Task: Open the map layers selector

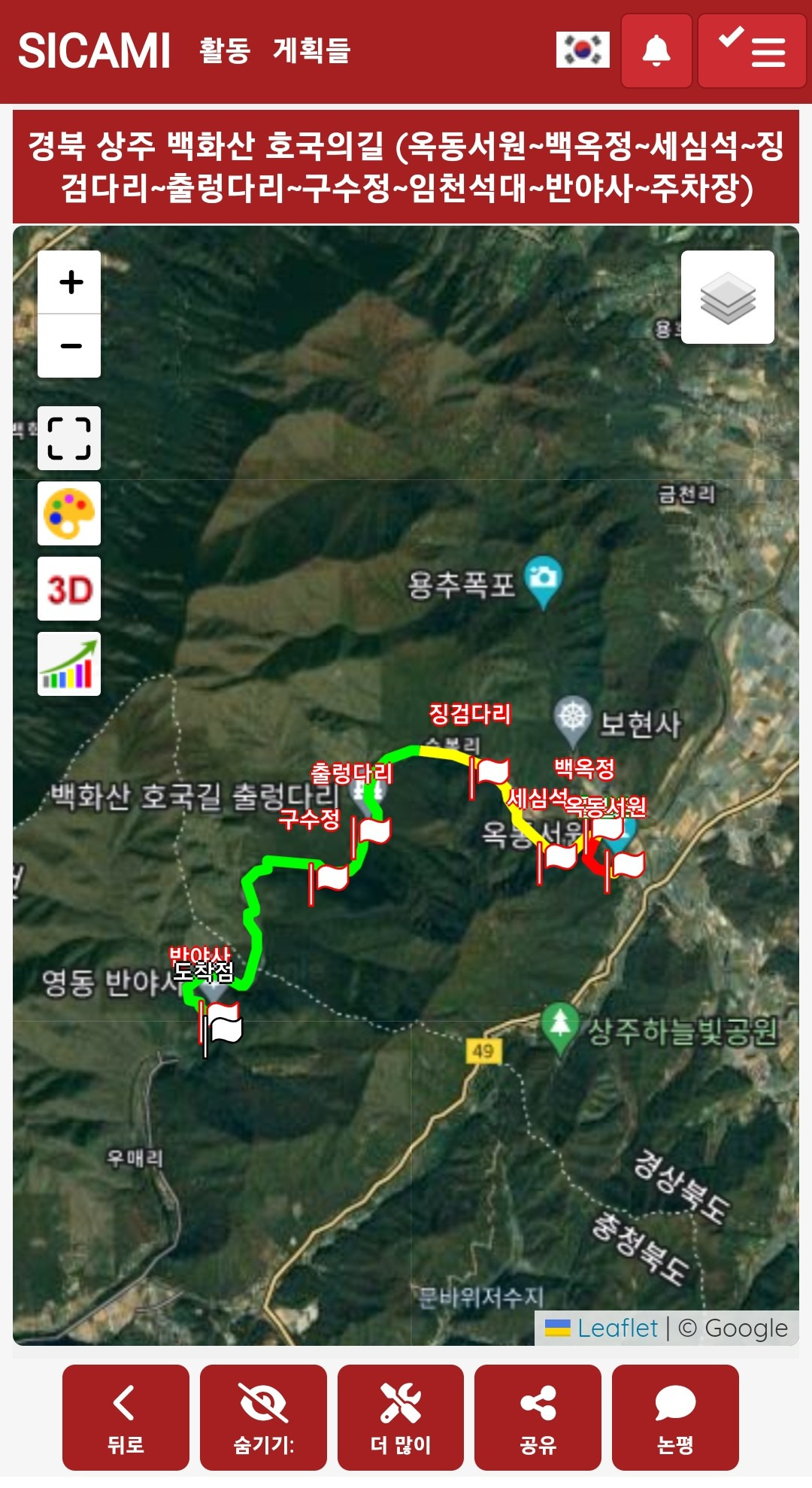Action: (727, 297)
